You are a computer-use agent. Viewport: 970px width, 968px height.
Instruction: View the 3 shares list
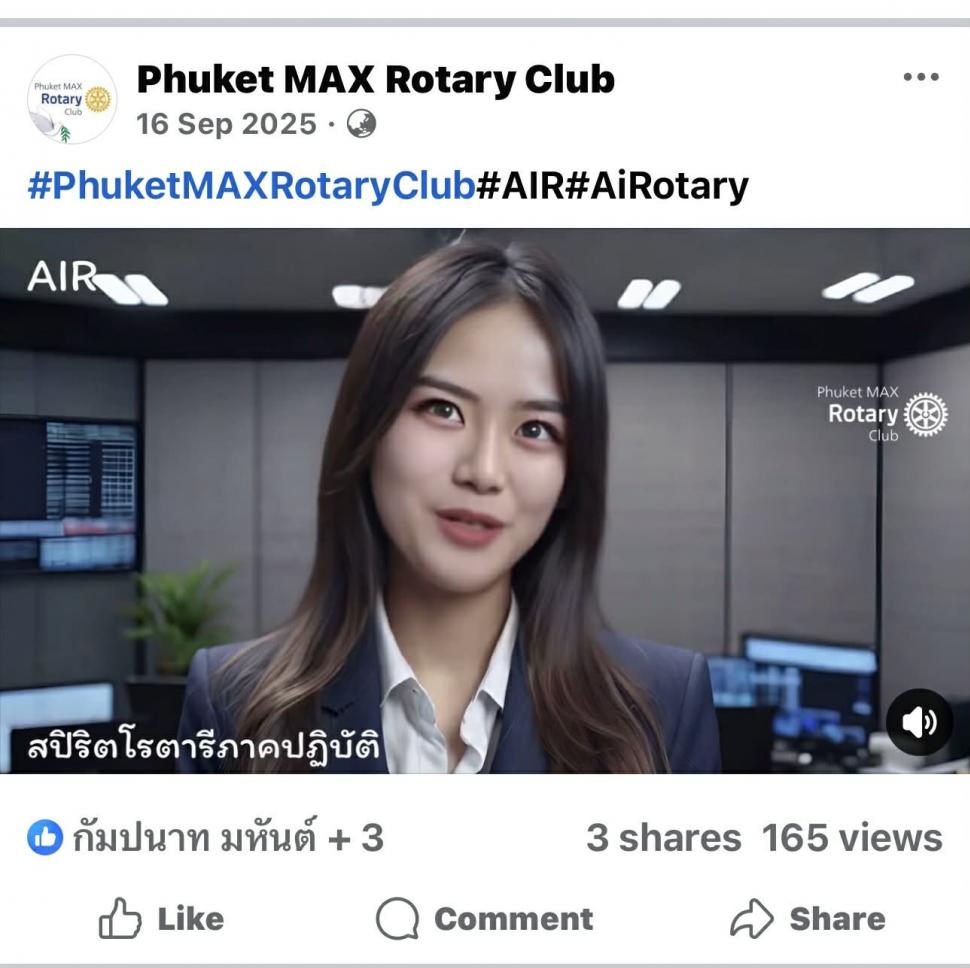point(663,838)
